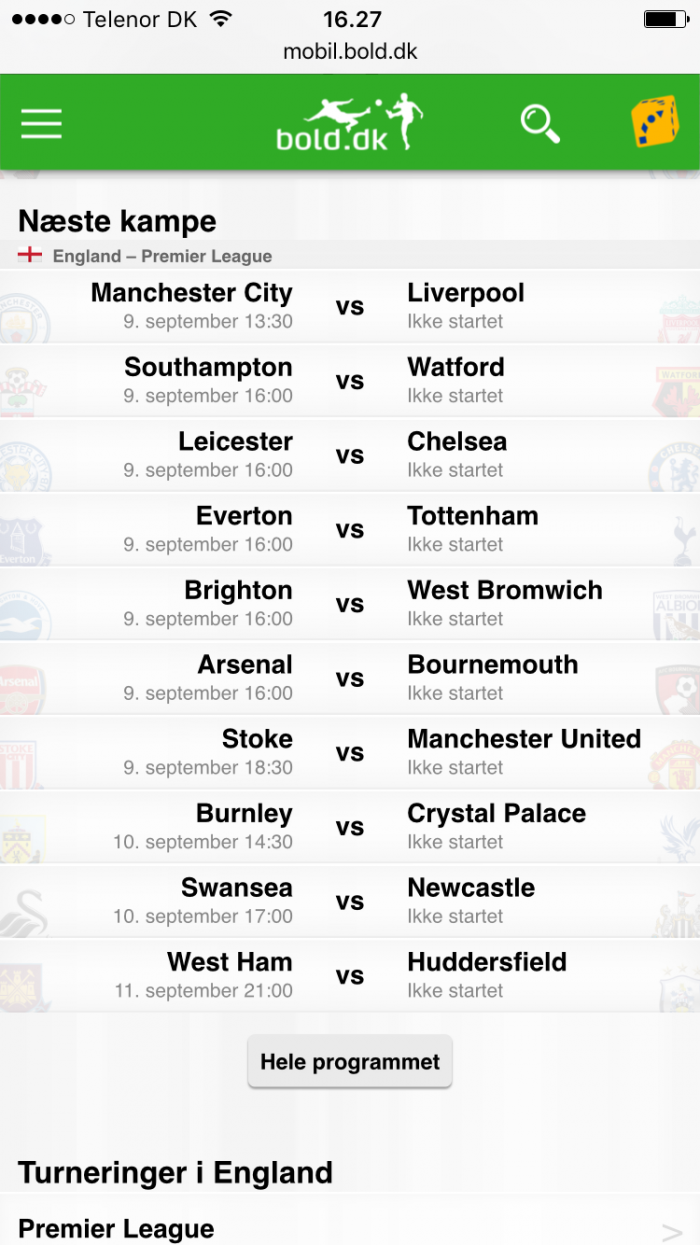Tap the Hele programmet button
The height and width of the screenshot is (1245, 700).
point(350,1062)
